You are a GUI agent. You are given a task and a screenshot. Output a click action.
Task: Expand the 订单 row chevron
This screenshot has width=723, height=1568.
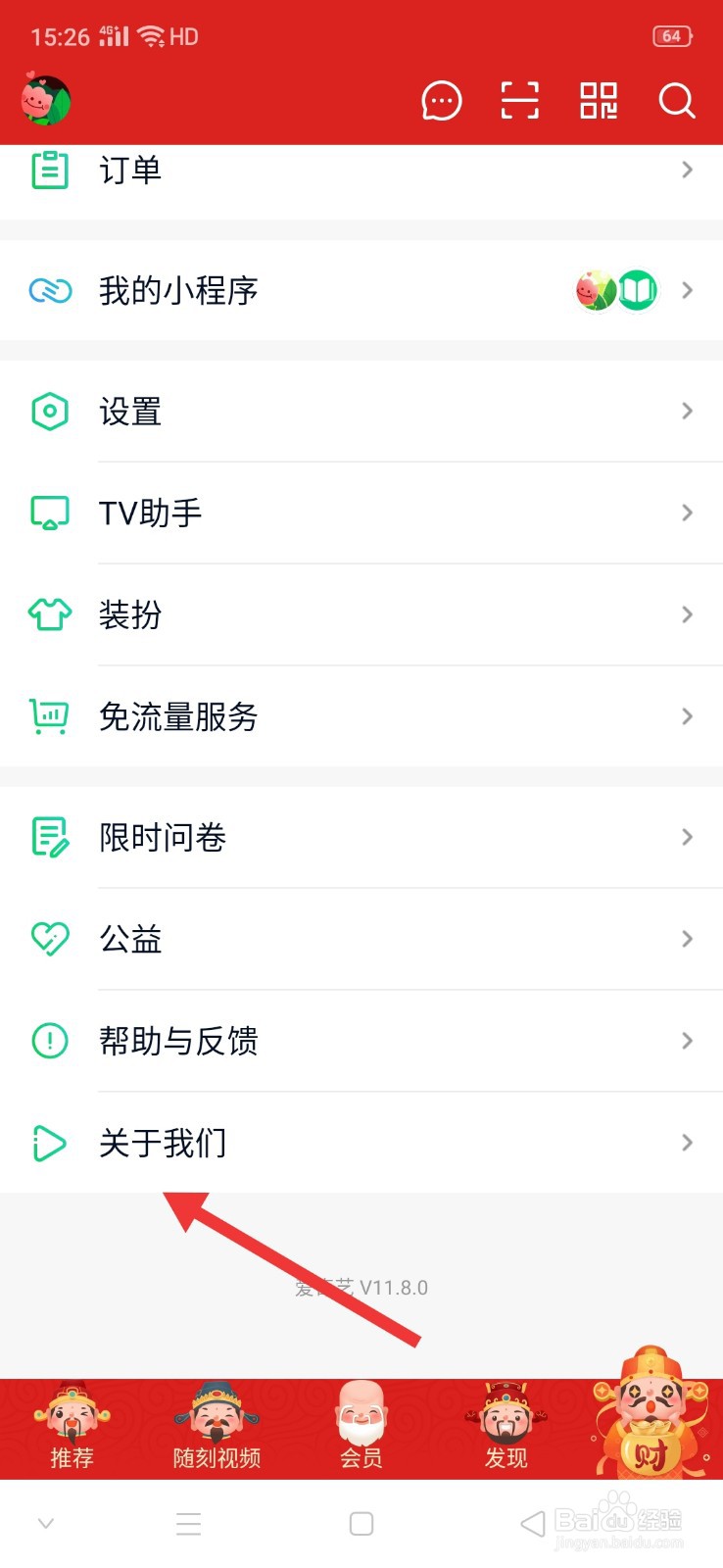tap(687, 170)
